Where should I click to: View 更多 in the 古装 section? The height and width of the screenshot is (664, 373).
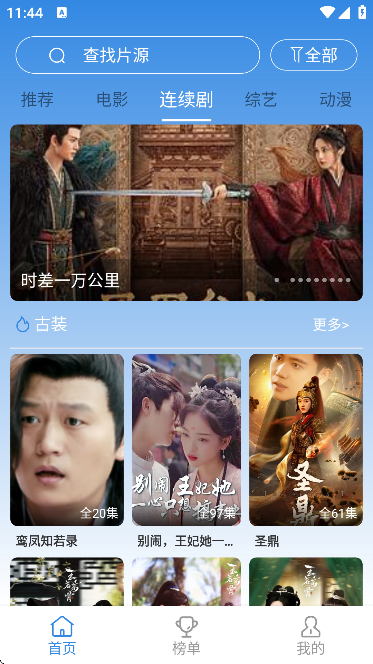[331, 325]
